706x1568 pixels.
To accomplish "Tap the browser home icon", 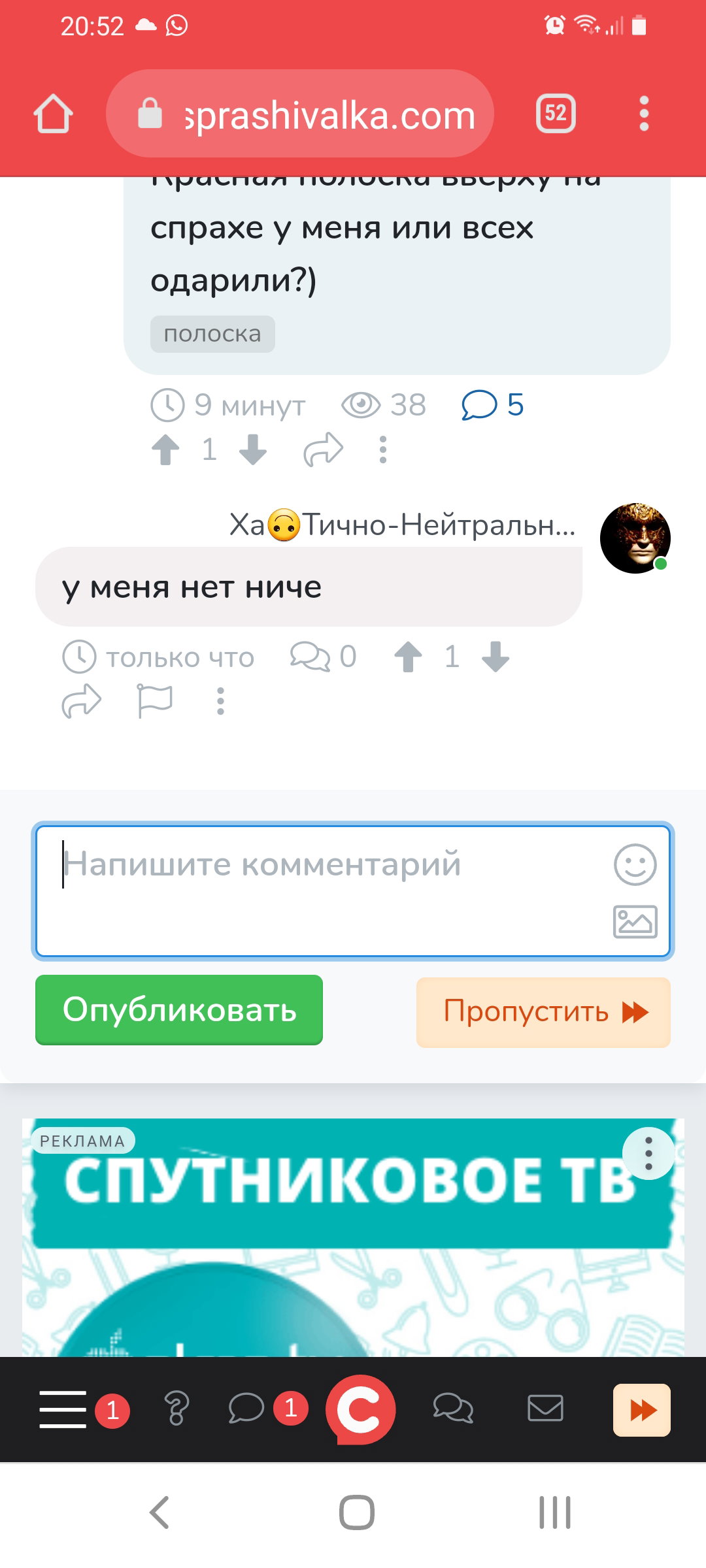I will (53, 114).
